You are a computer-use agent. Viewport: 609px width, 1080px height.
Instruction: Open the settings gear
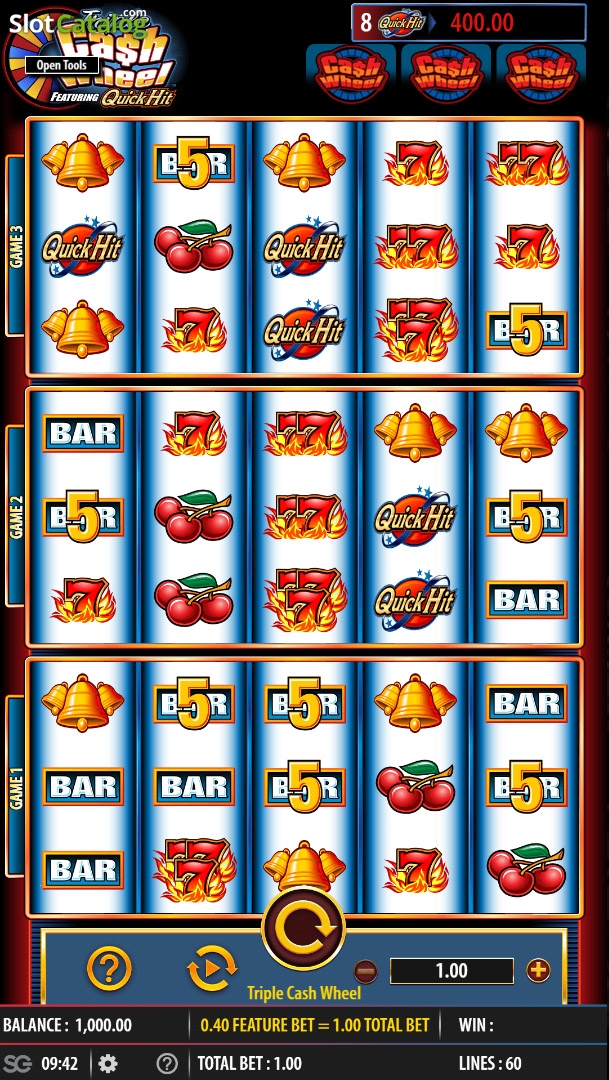(107, 1063)
